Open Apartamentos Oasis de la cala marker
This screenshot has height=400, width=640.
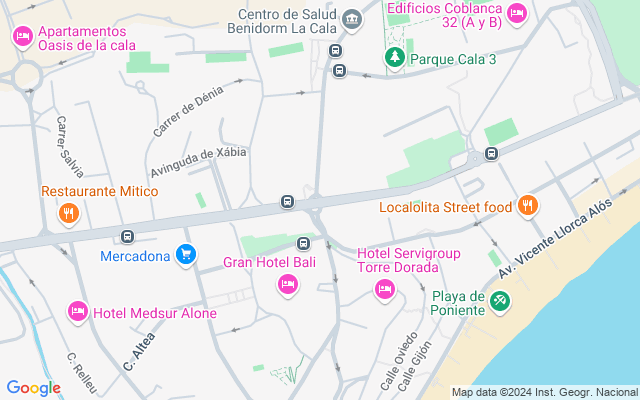22,37
